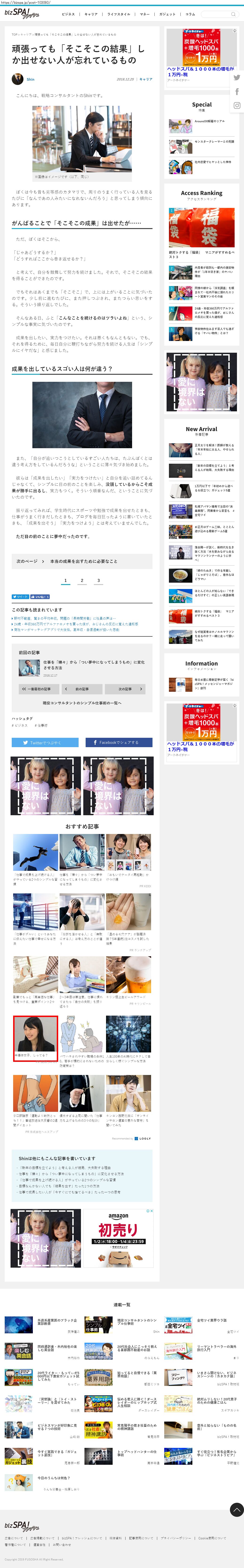Share via Facebookでシェアする button
The height and width of the screenshot is (1568, 244).
click(119, 743)
